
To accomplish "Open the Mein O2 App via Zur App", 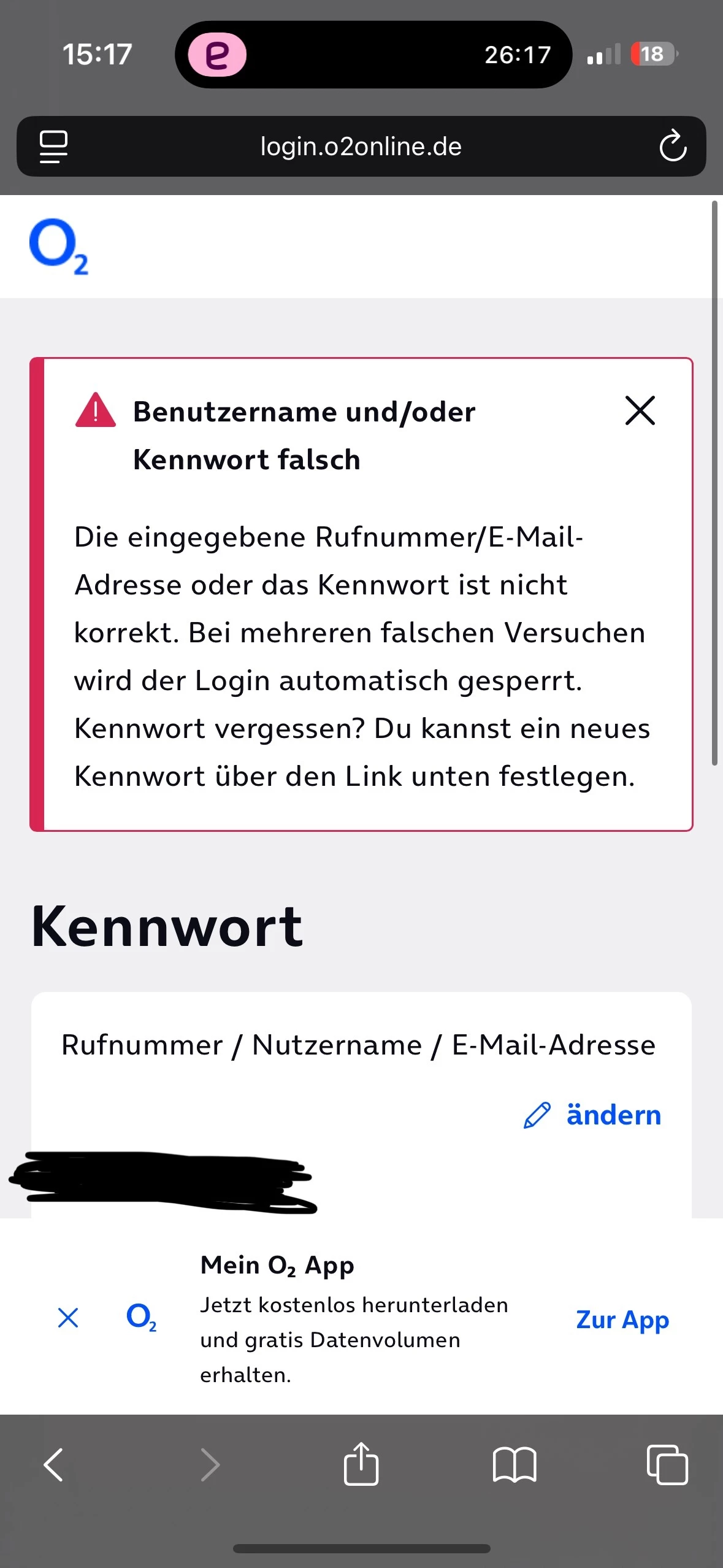I will [x=622, y=1319].
